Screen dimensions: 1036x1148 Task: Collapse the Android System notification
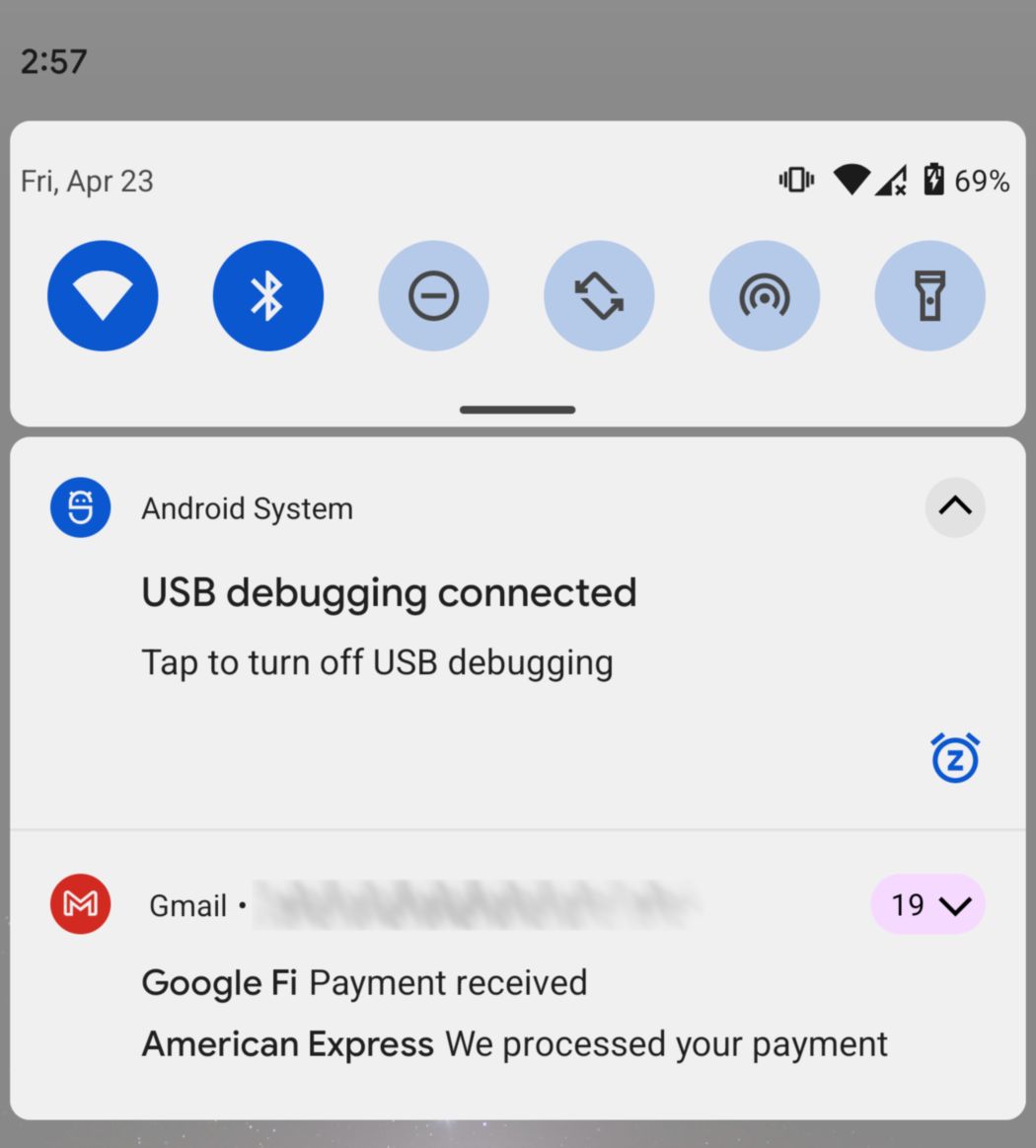pyautogui.click(x=954, y=507)
